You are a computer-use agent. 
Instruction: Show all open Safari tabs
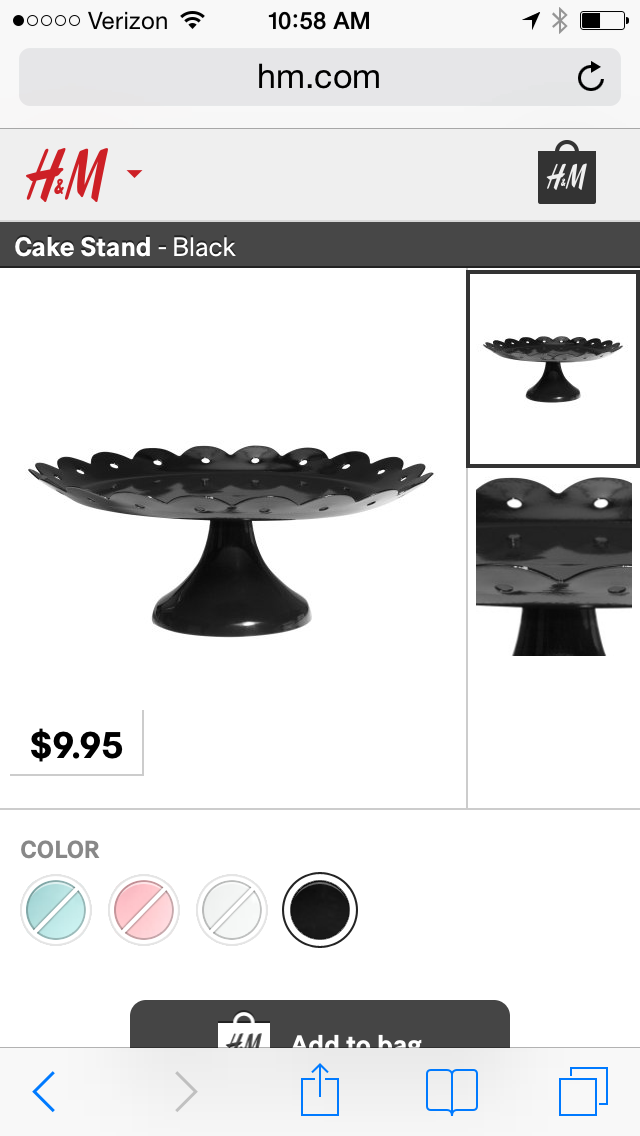583,1091
